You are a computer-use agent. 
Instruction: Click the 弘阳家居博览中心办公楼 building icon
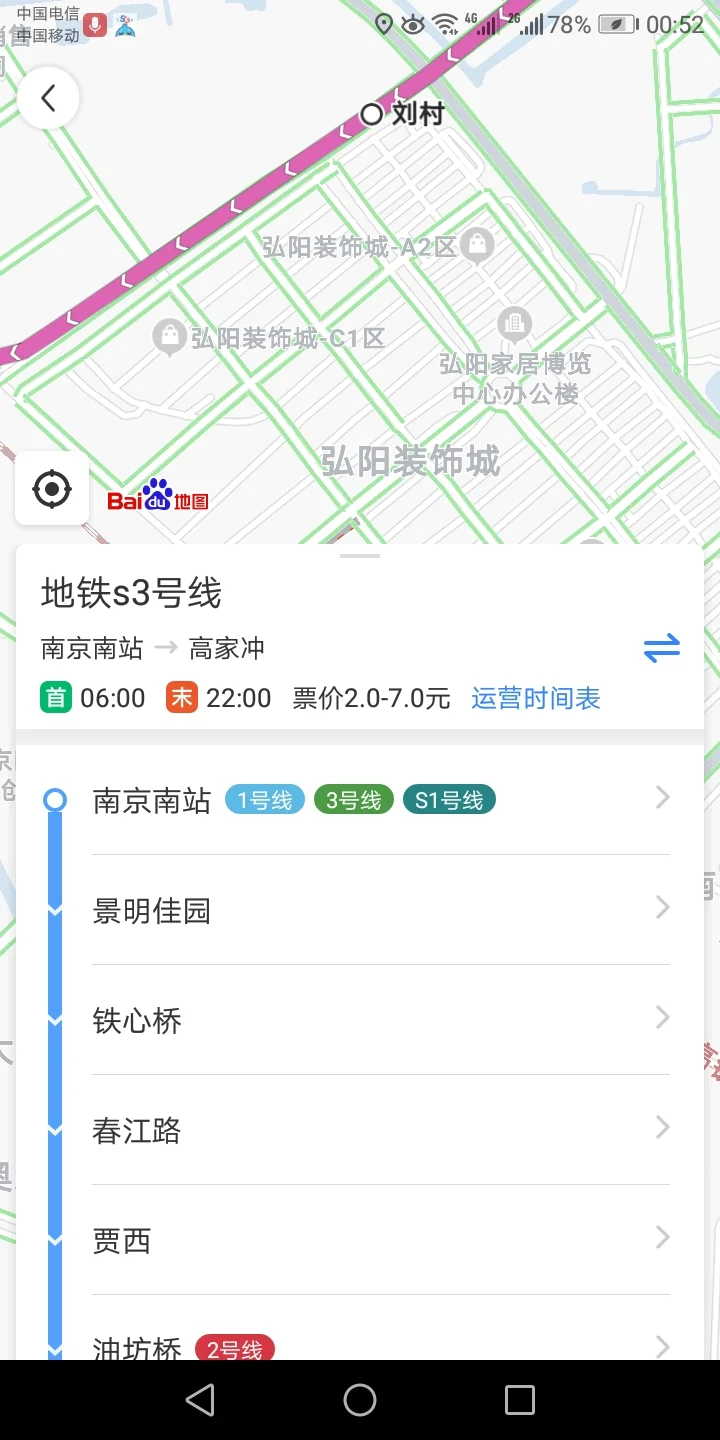(x=514, y=323)
